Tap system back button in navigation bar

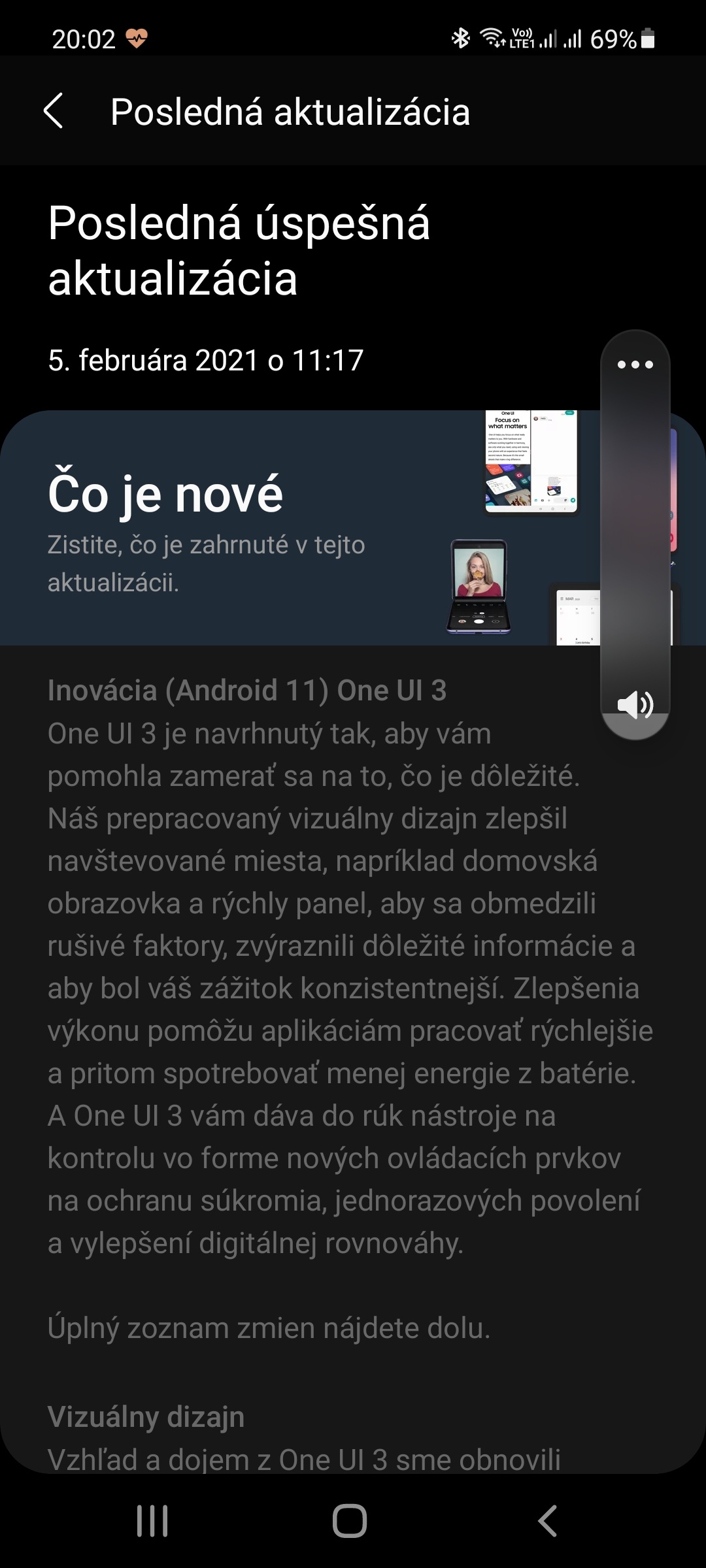pyautogui.click(x=548, y=1521)
